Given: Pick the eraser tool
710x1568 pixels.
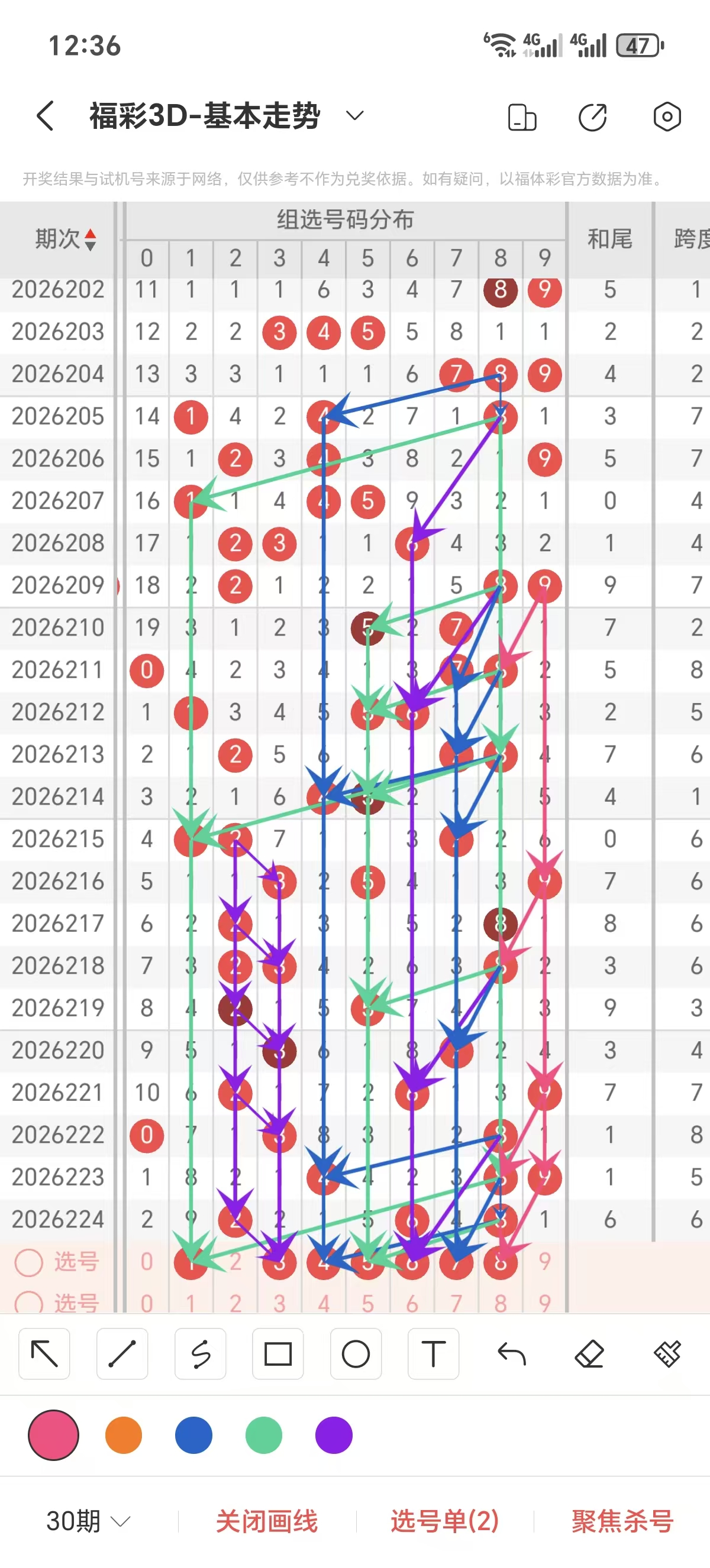Looking at the screenshot, I should [x=589, y=1354].
